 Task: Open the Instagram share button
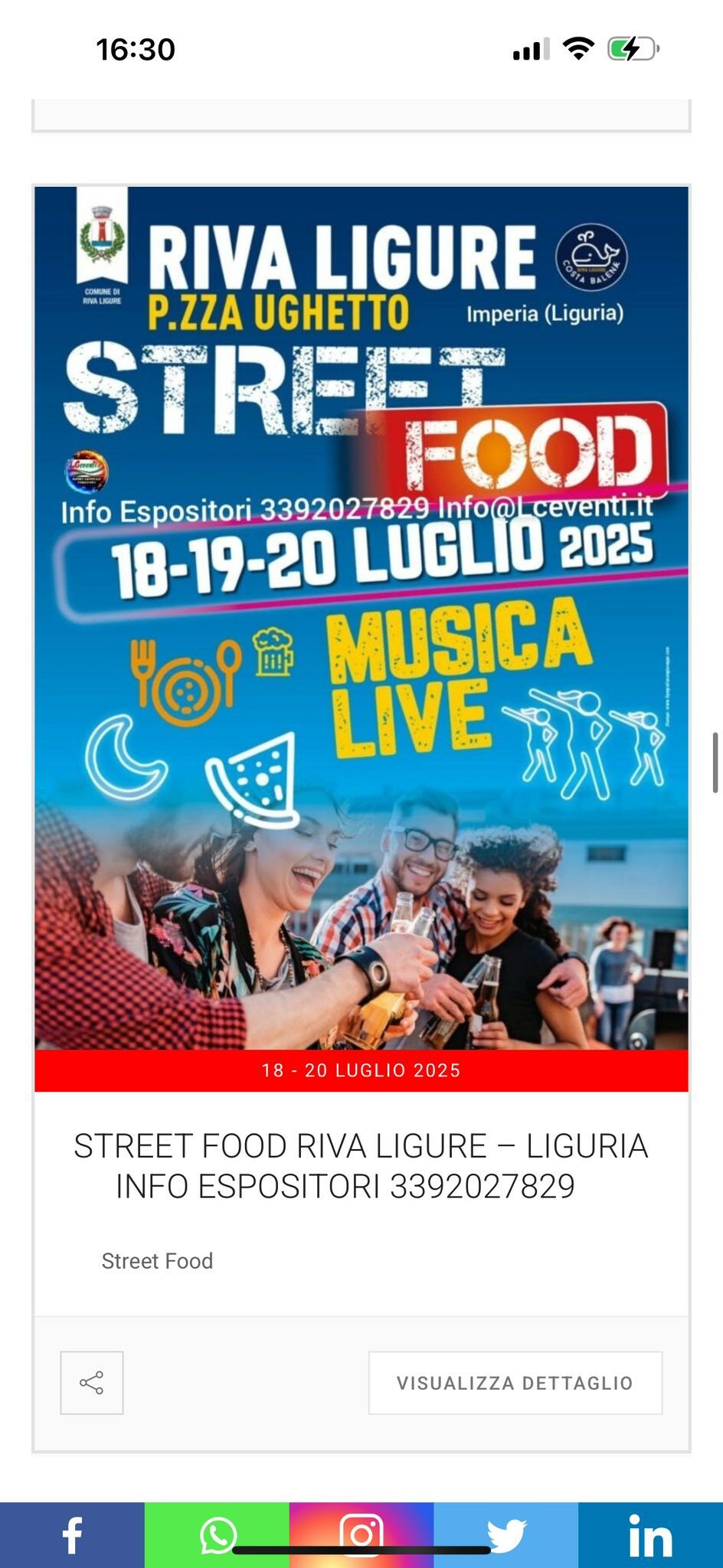point(361,1535)
